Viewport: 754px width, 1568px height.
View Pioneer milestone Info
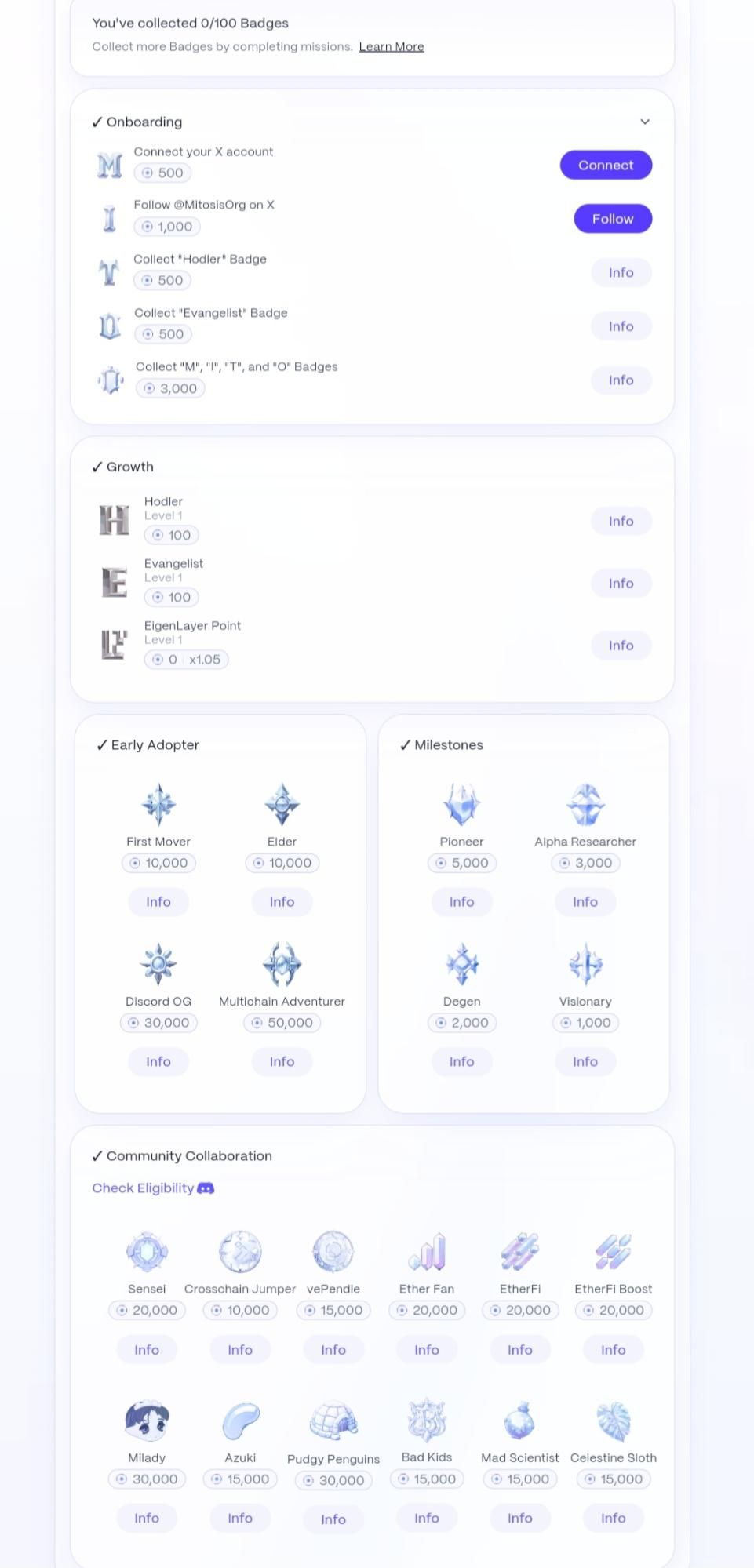point(461,902)
